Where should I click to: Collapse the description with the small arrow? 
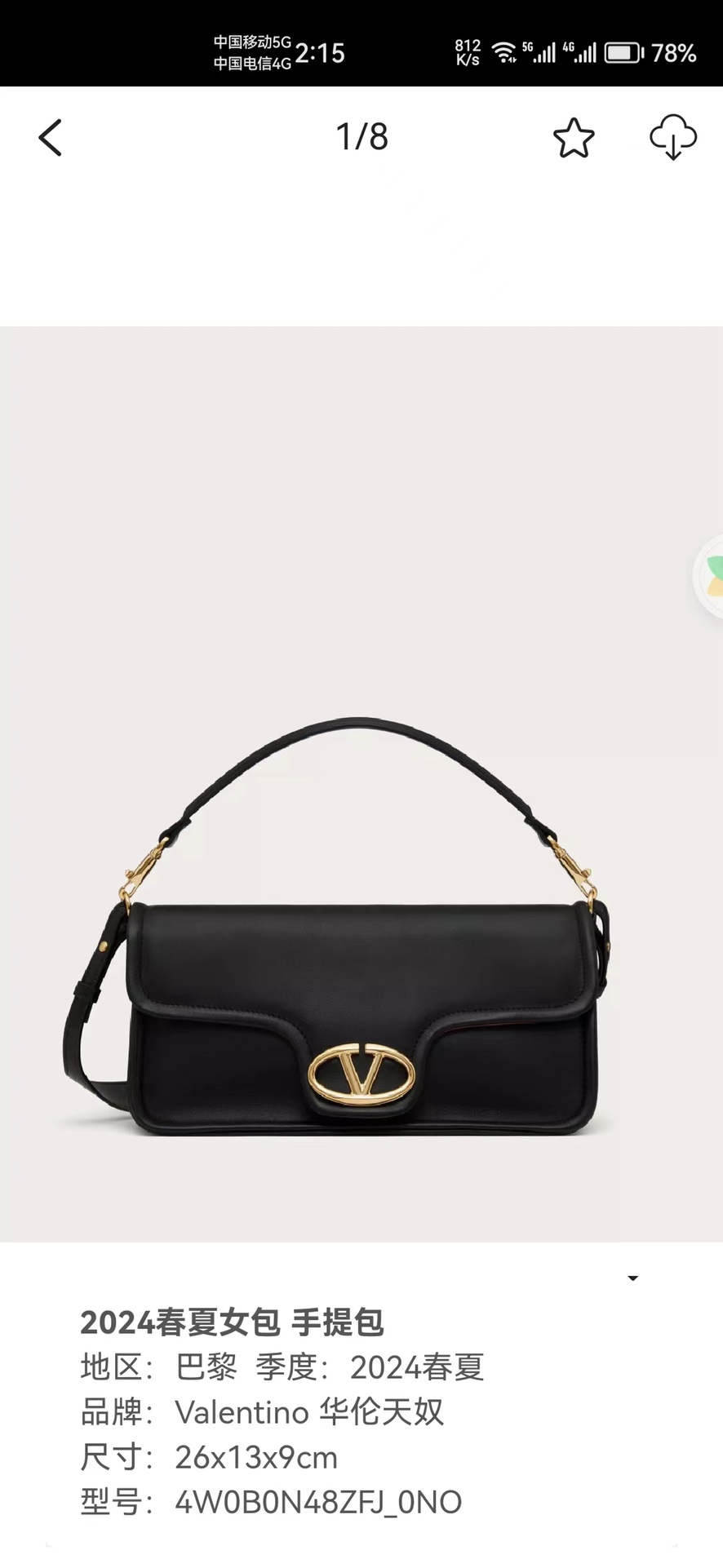click(632, 1278)
